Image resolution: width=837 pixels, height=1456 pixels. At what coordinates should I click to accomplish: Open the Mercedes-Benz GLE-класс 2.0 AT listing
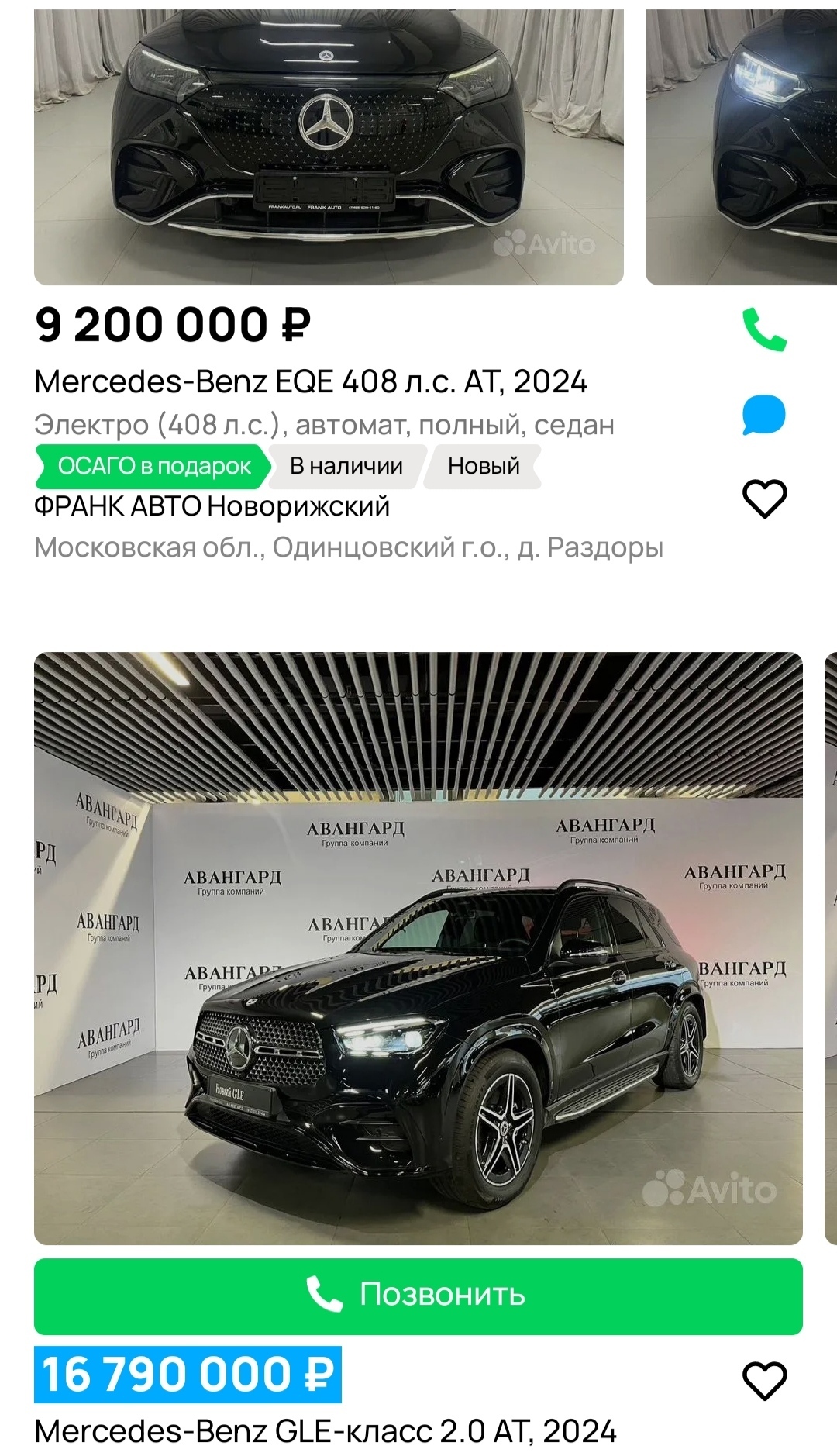coord(325,1431)
